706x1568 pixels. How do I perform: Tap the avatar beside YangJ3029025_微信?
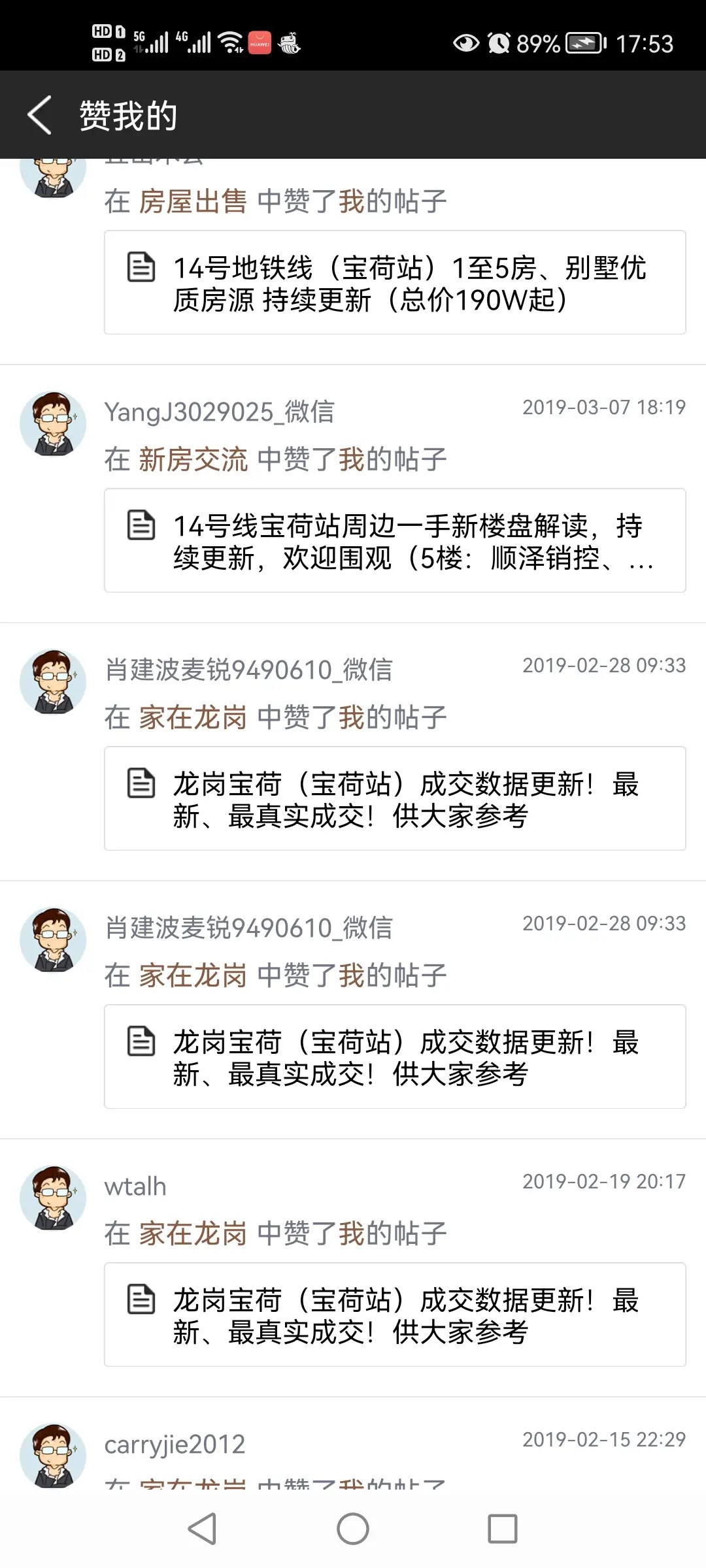point(53,423)
